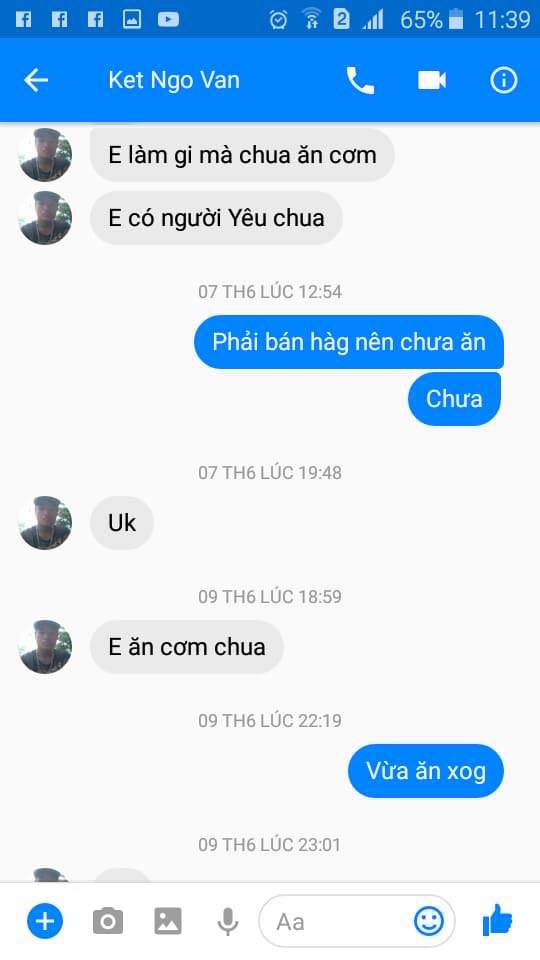Tap the avatar beside the Uk message

(45, 523)
